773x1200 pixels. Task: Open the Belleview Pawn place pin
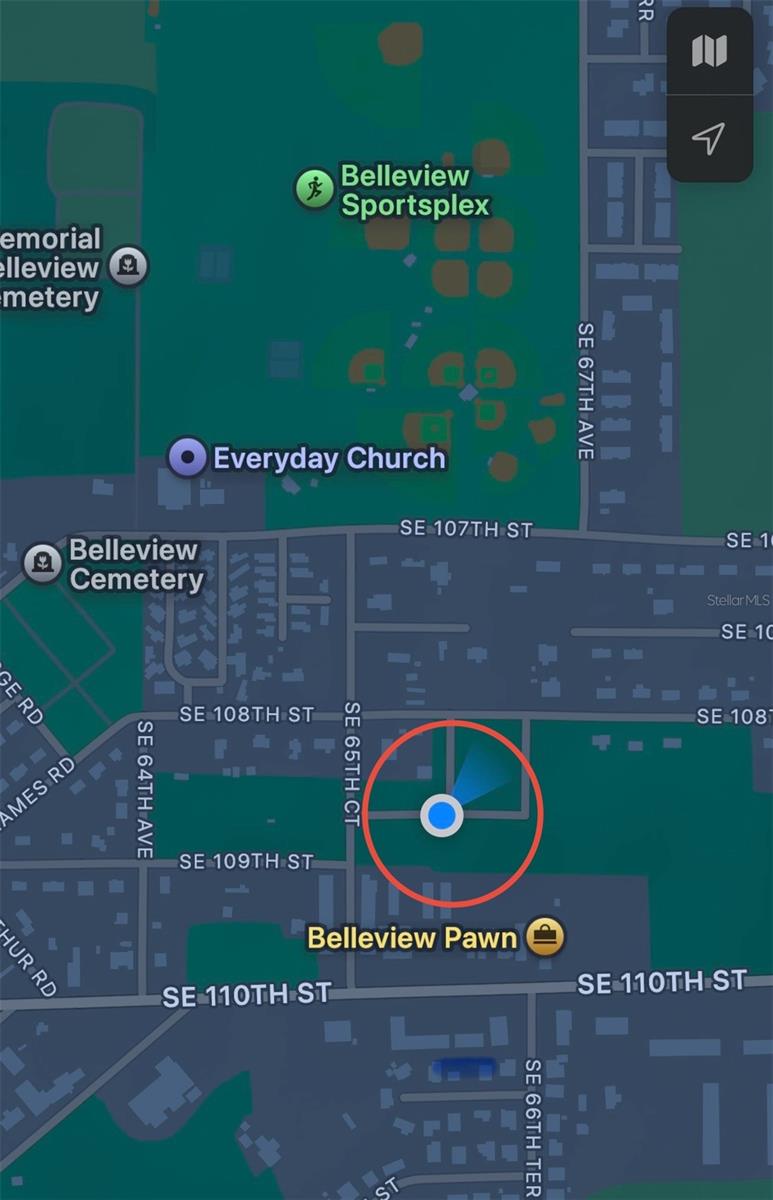546,937
